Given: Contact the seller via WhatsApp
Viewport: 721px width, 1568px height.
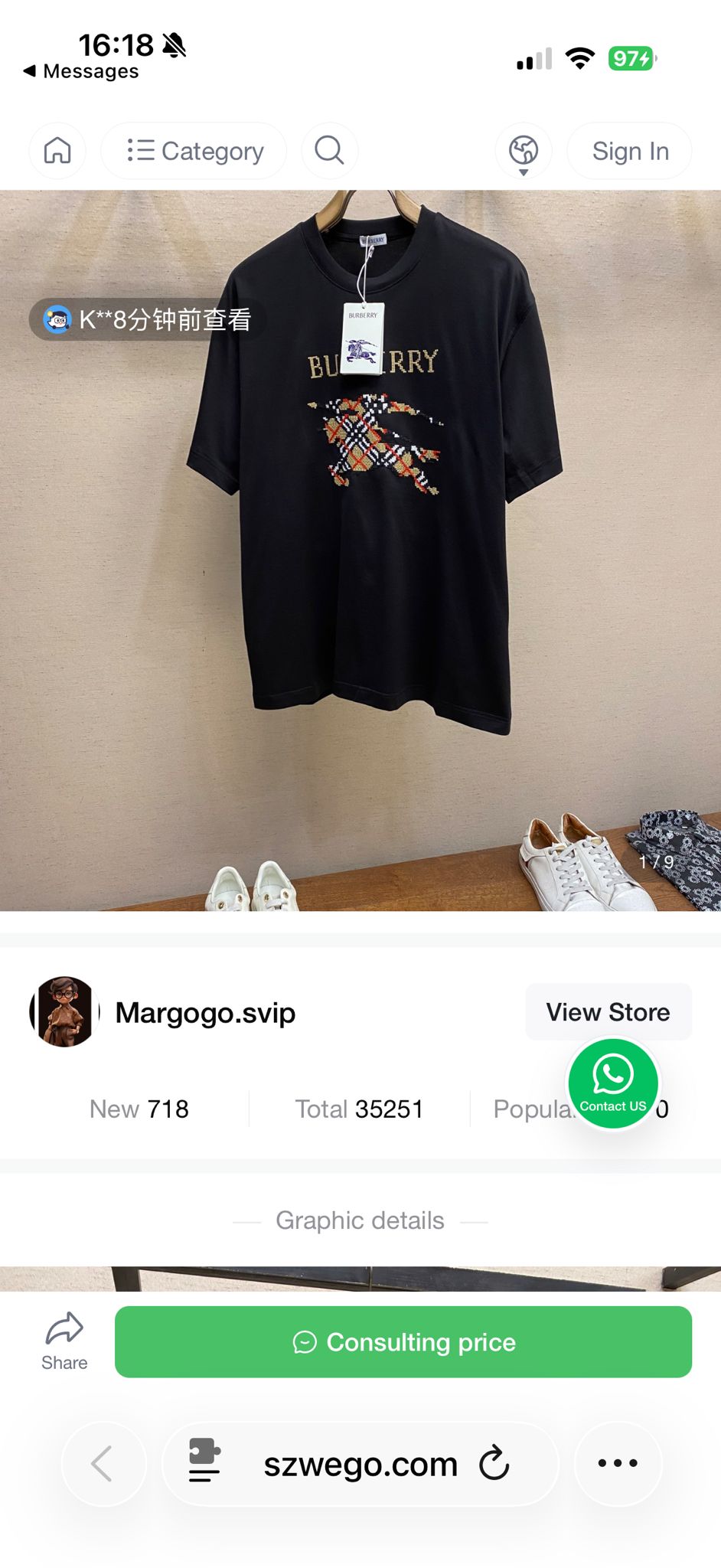Looking at the screenshot, I should [613, 1083].
